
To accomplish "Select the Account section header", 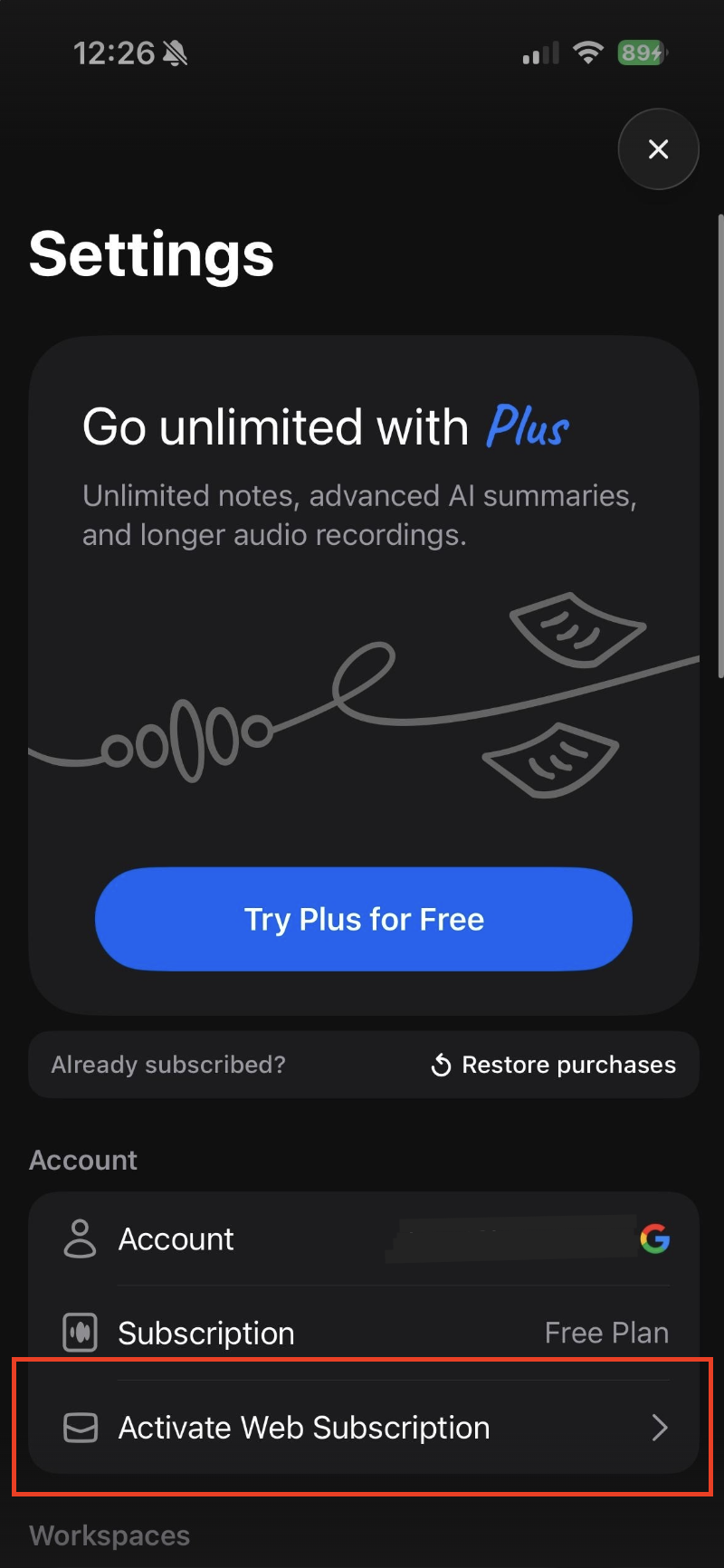I will tap(82, 1160).
